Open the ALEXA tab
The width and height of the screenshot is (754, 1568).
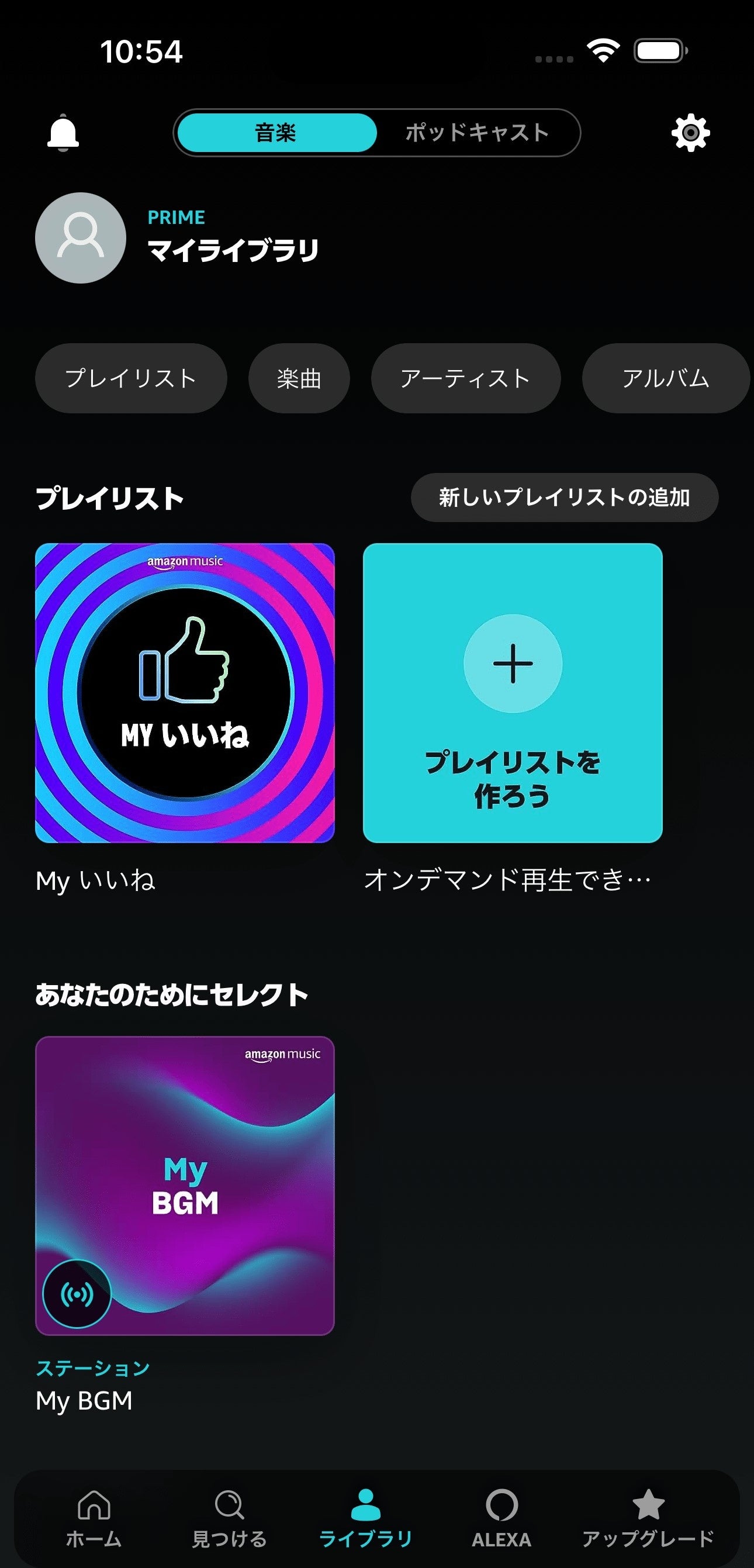click(501, 1518)
